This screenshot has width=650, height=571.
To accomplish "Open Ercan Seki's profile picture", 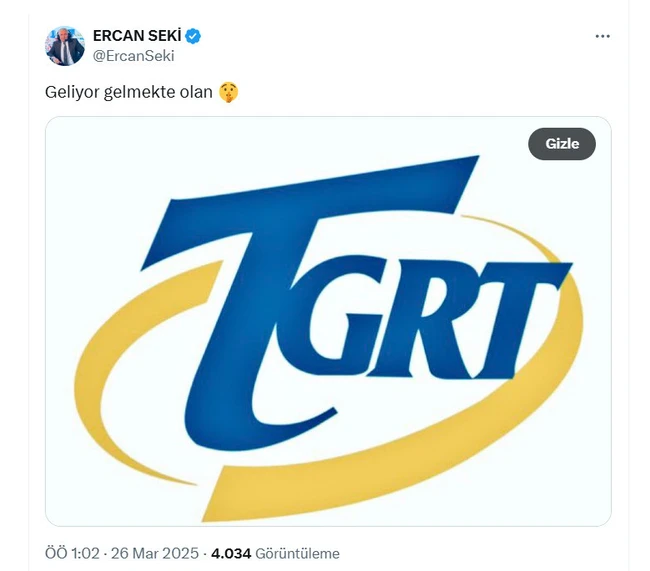I will tap(65, 46).
